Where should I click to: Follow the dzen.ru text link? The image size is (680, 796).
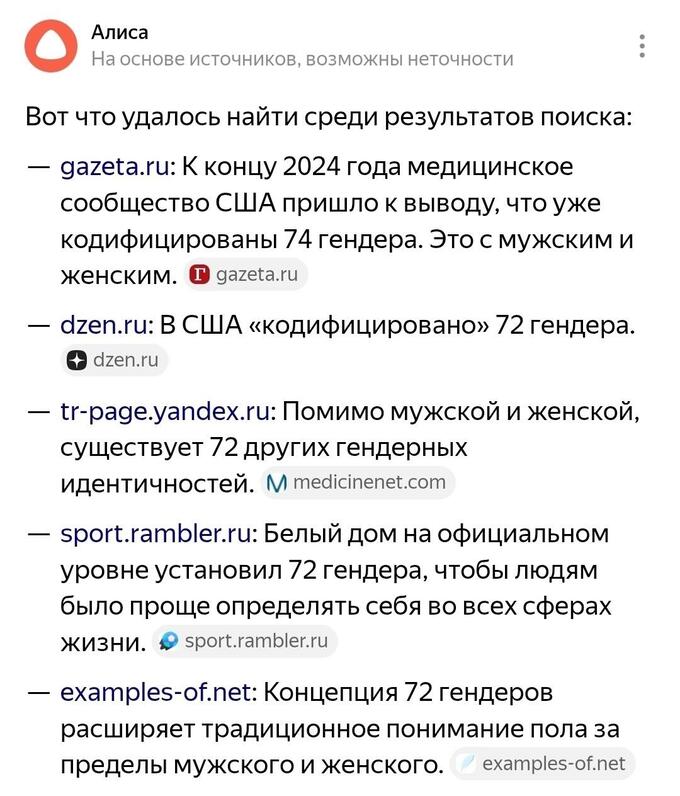pos(104,326)
